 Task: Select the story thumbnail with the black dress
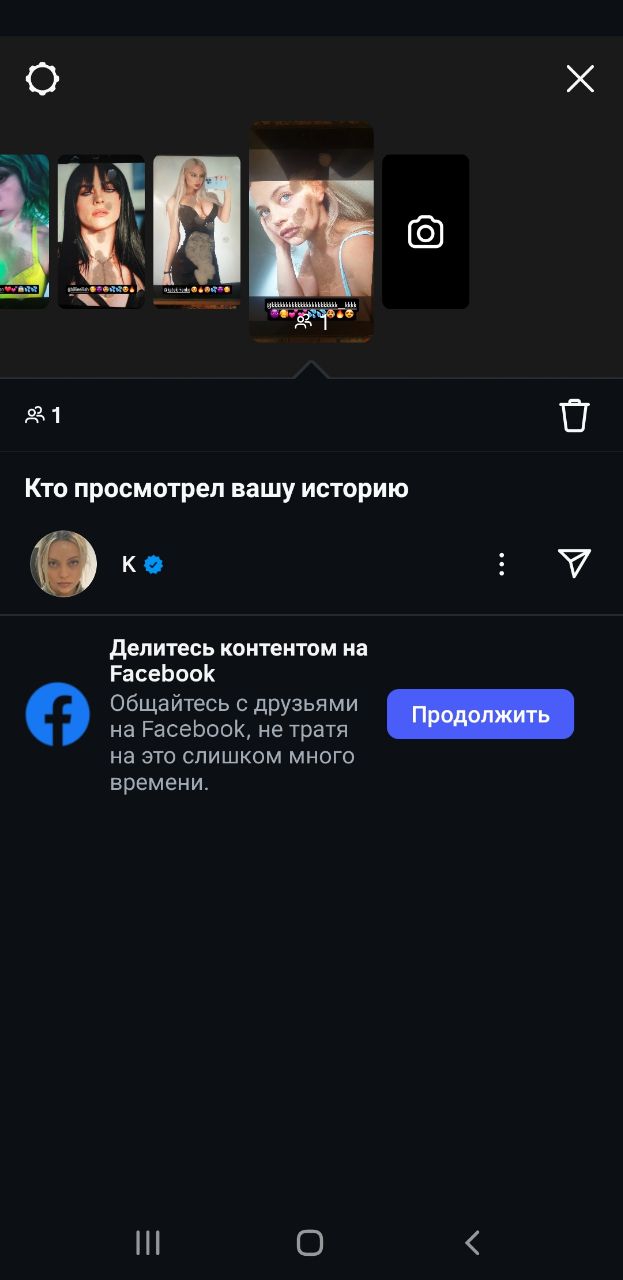196,232
